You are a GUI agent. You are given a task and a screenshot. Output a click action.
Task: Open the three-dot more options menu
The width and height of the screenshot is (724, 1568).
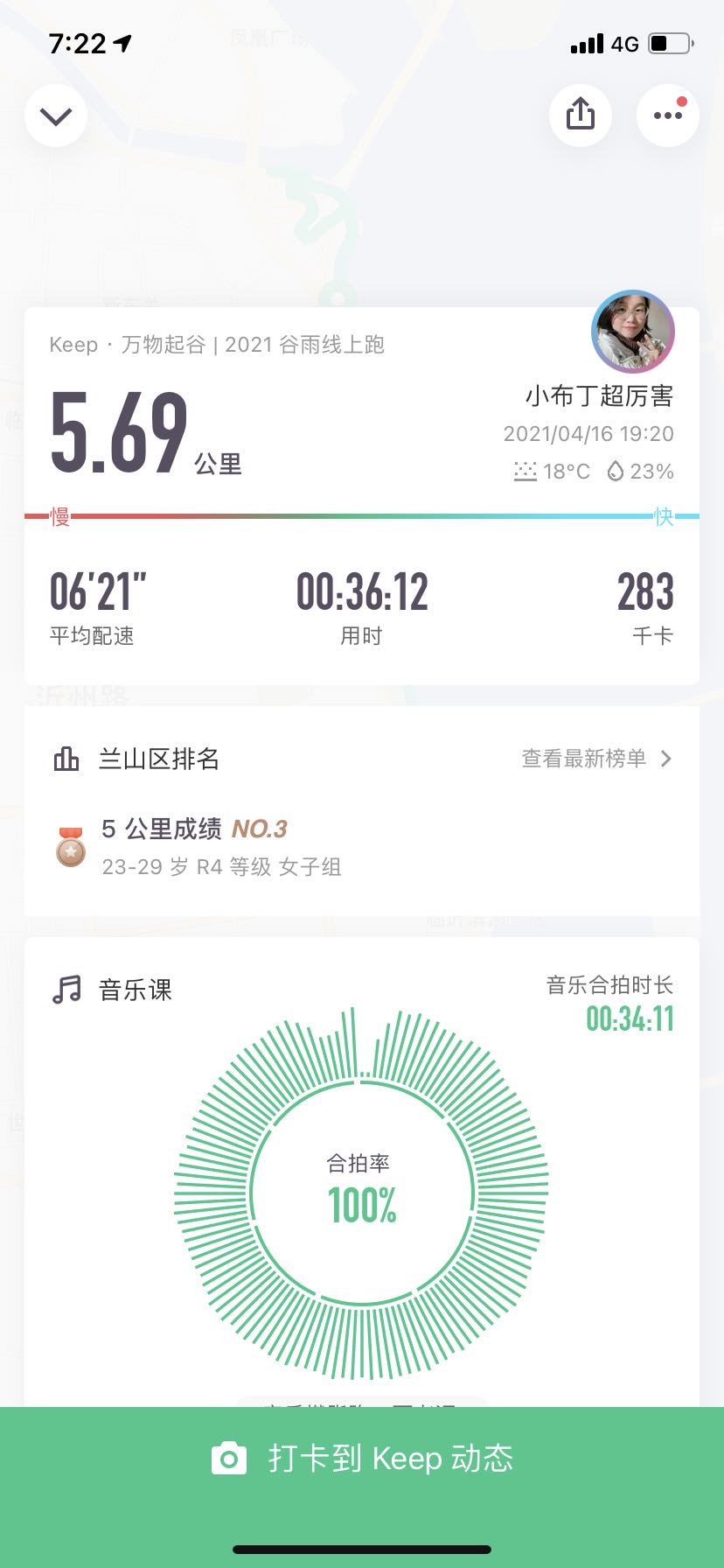(x=667, y=115)
